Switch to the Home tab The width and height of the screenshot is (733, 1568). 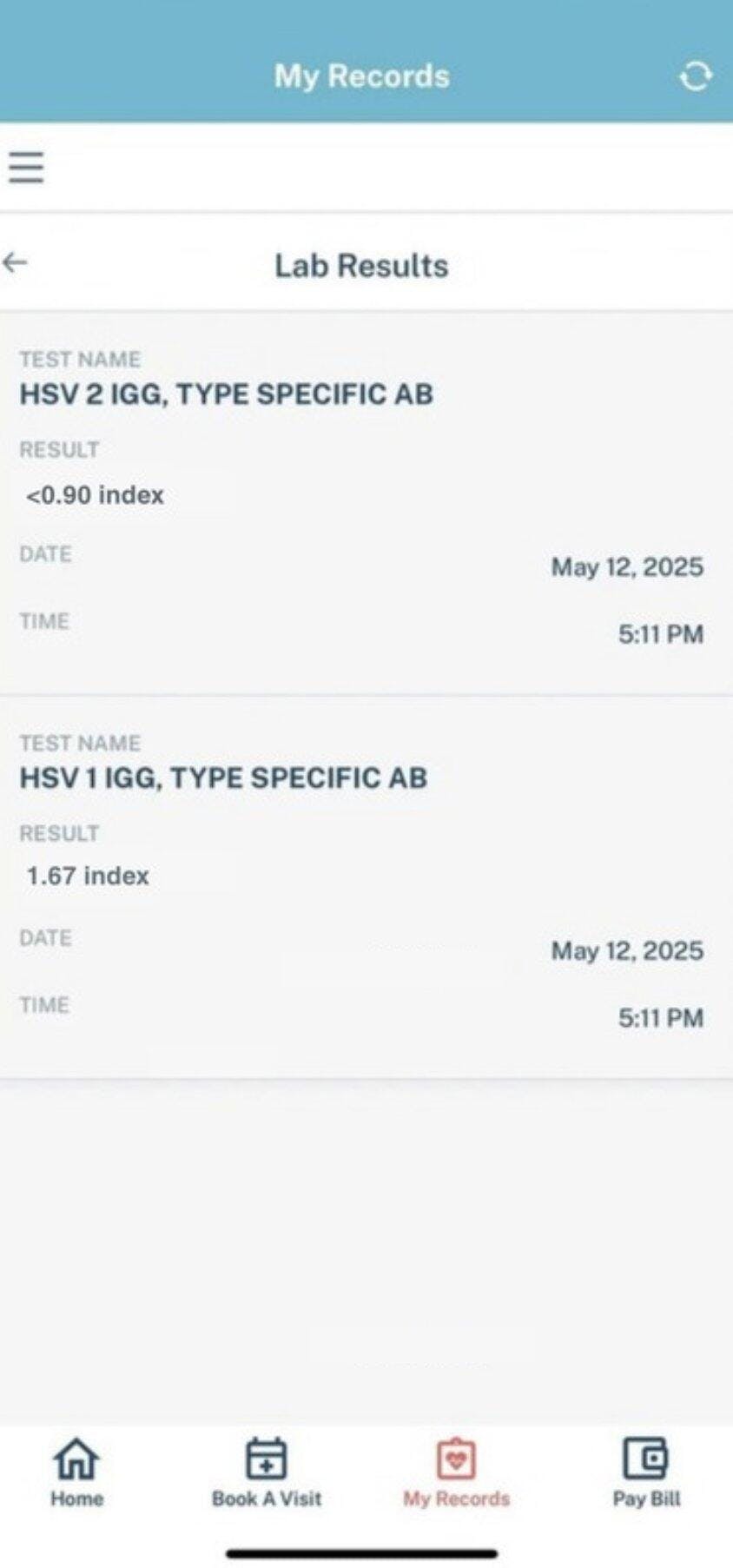tap(76, 1472)
